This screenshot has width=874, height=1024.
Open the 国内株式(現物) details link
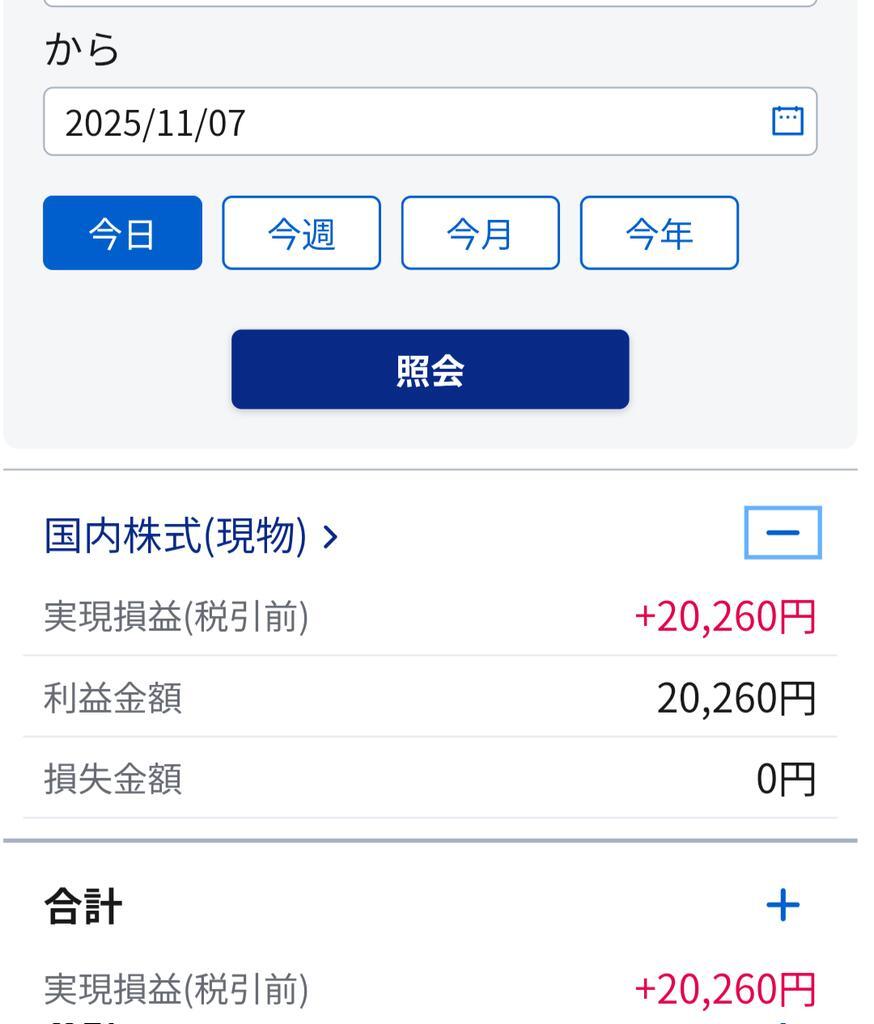click(192, 537)
